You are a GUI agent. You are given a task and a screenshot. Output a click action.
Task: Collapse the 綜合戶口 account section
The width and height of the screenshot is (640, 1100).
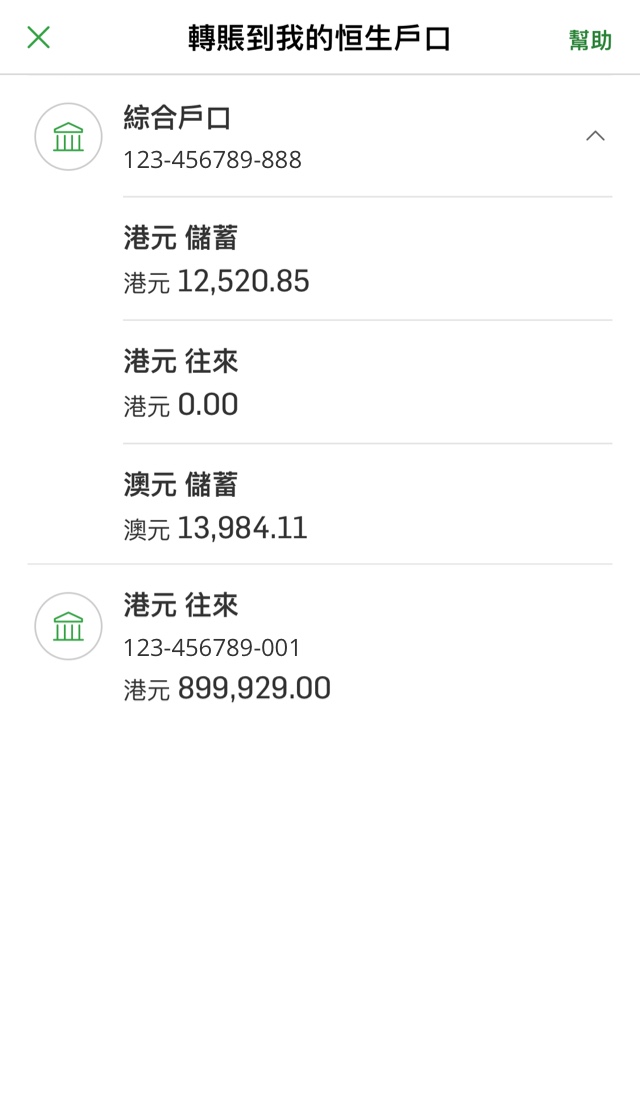click(x=595, y=136)
